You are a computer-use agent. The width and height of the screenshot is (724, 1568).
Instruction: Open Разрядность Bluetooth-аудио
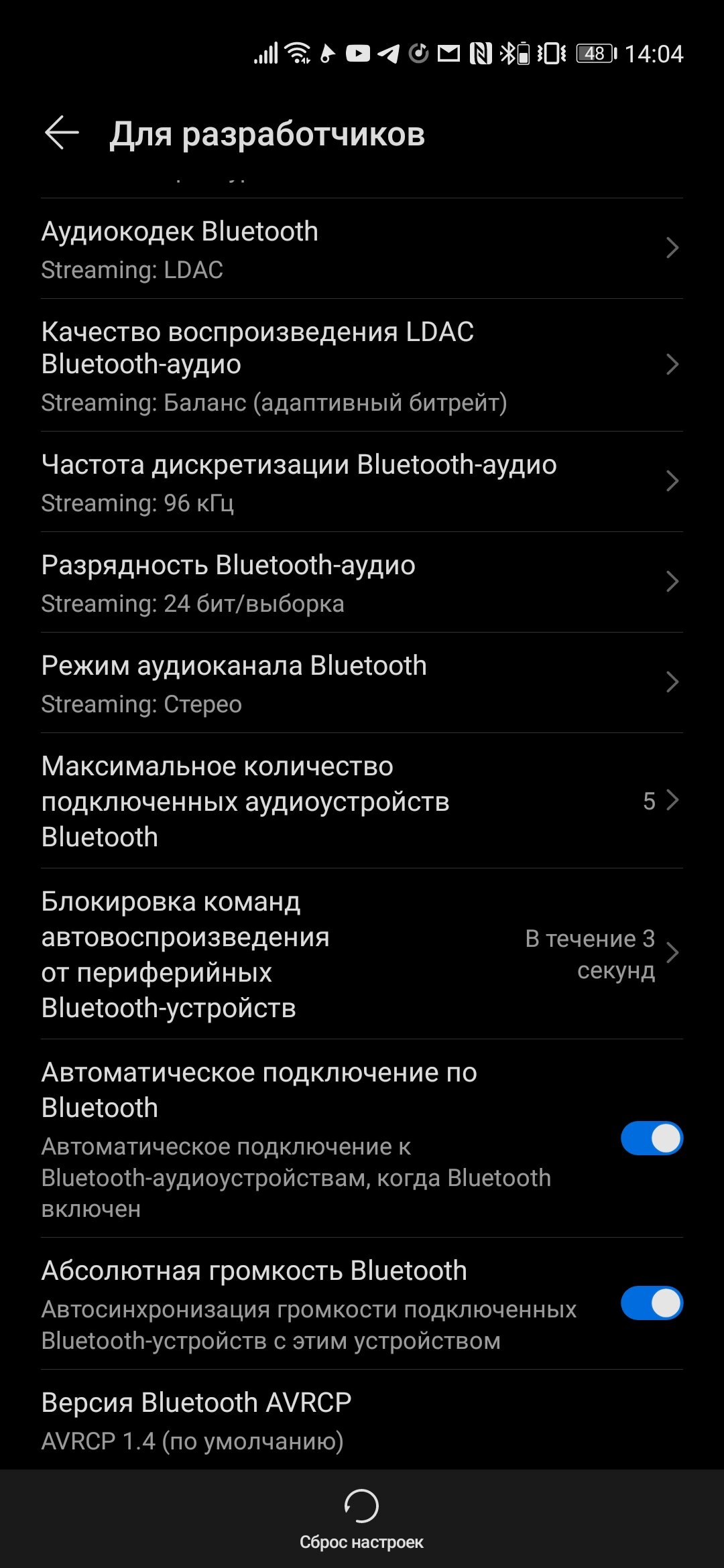coord(362,582)
